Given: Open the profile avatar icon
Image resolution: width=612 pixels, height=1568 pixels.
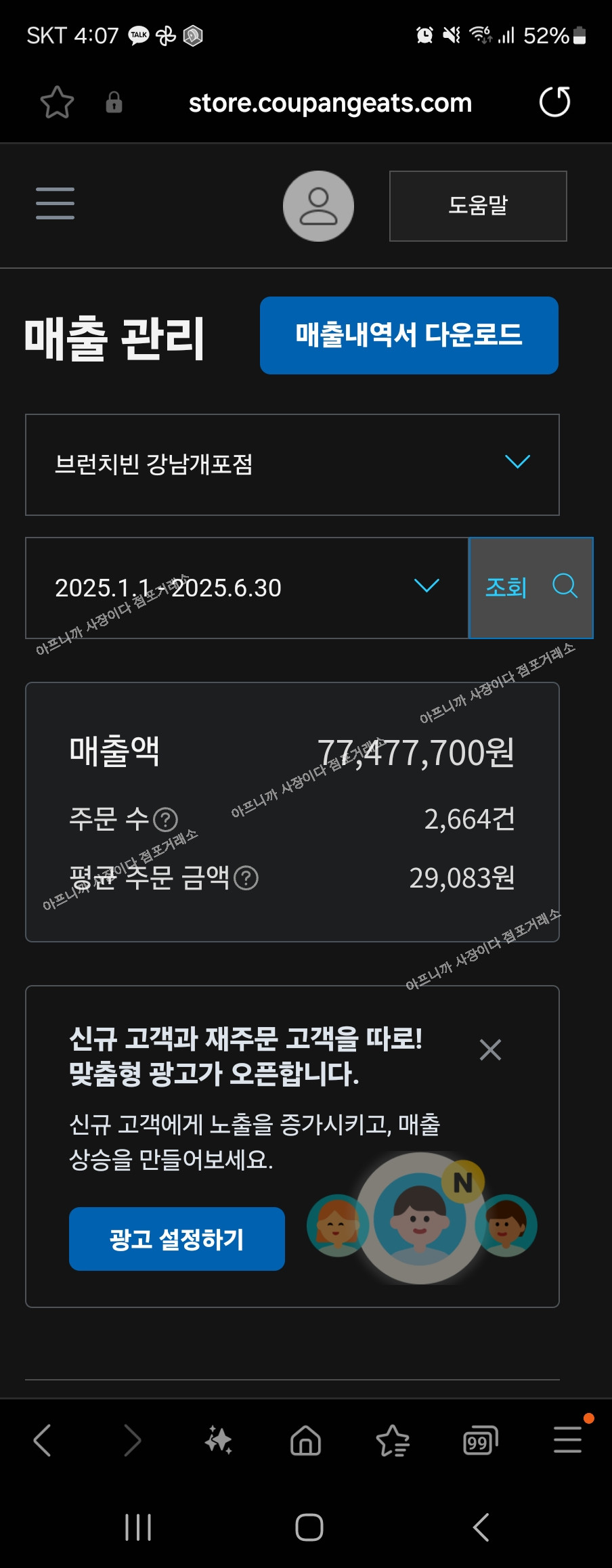Looking at the screenshot, I should pos(318,206).
